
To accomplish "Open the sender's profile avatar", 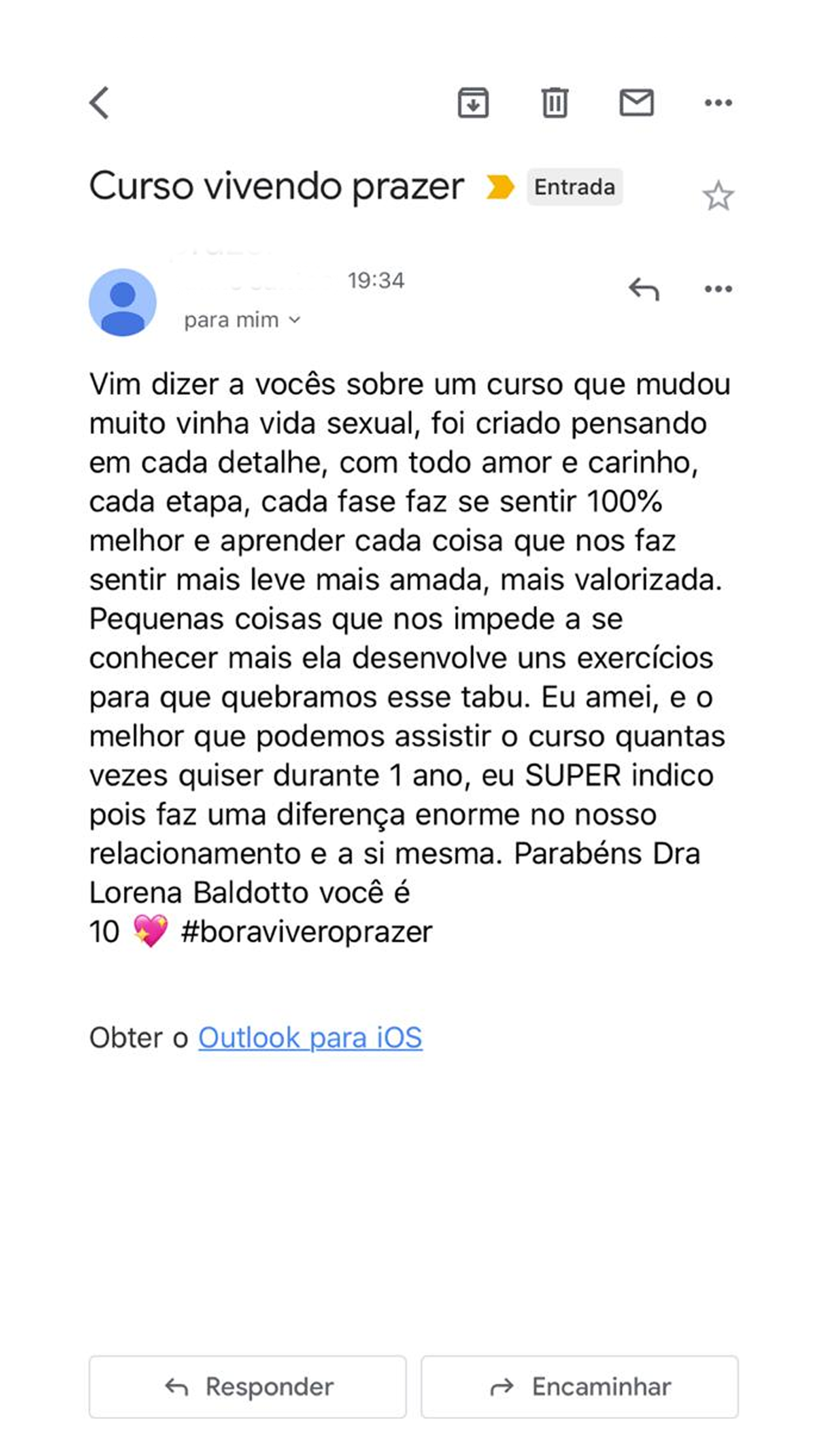I will click(x=122, y=302).
